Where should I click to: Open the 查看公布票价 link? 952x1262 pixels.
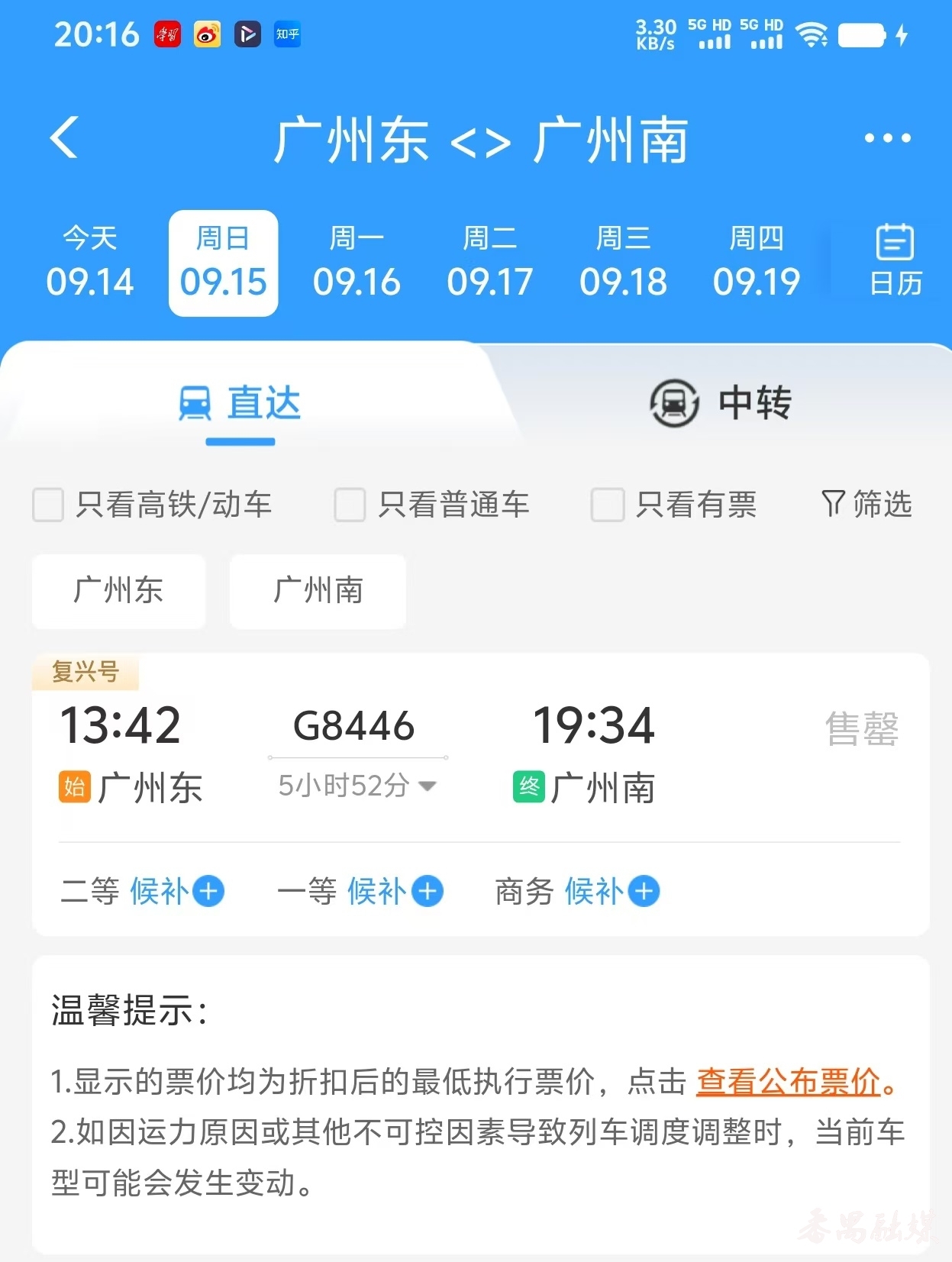(x=788, y=1082)
